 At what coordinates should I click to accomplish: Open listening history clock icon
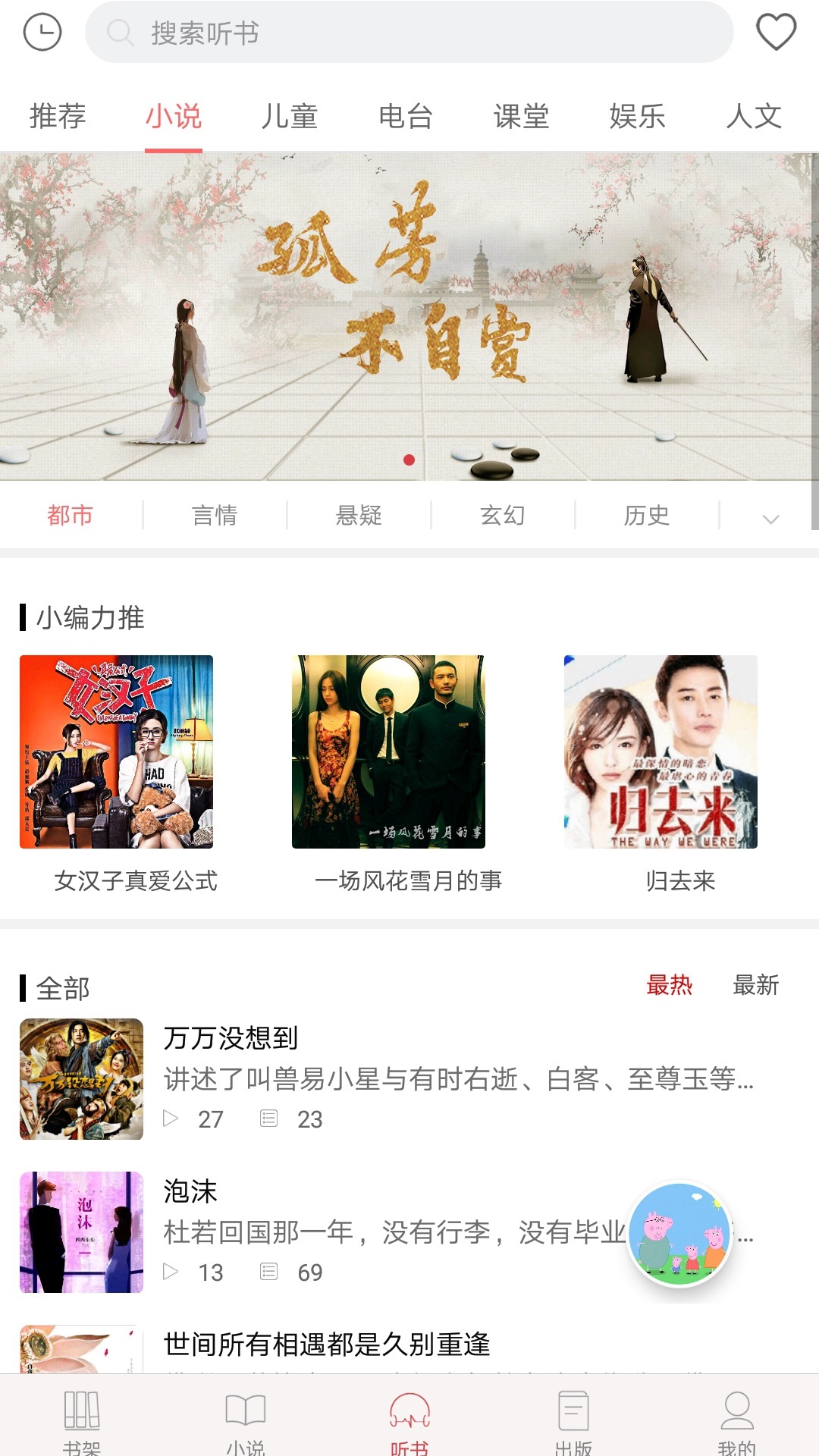tap(42, 33)
